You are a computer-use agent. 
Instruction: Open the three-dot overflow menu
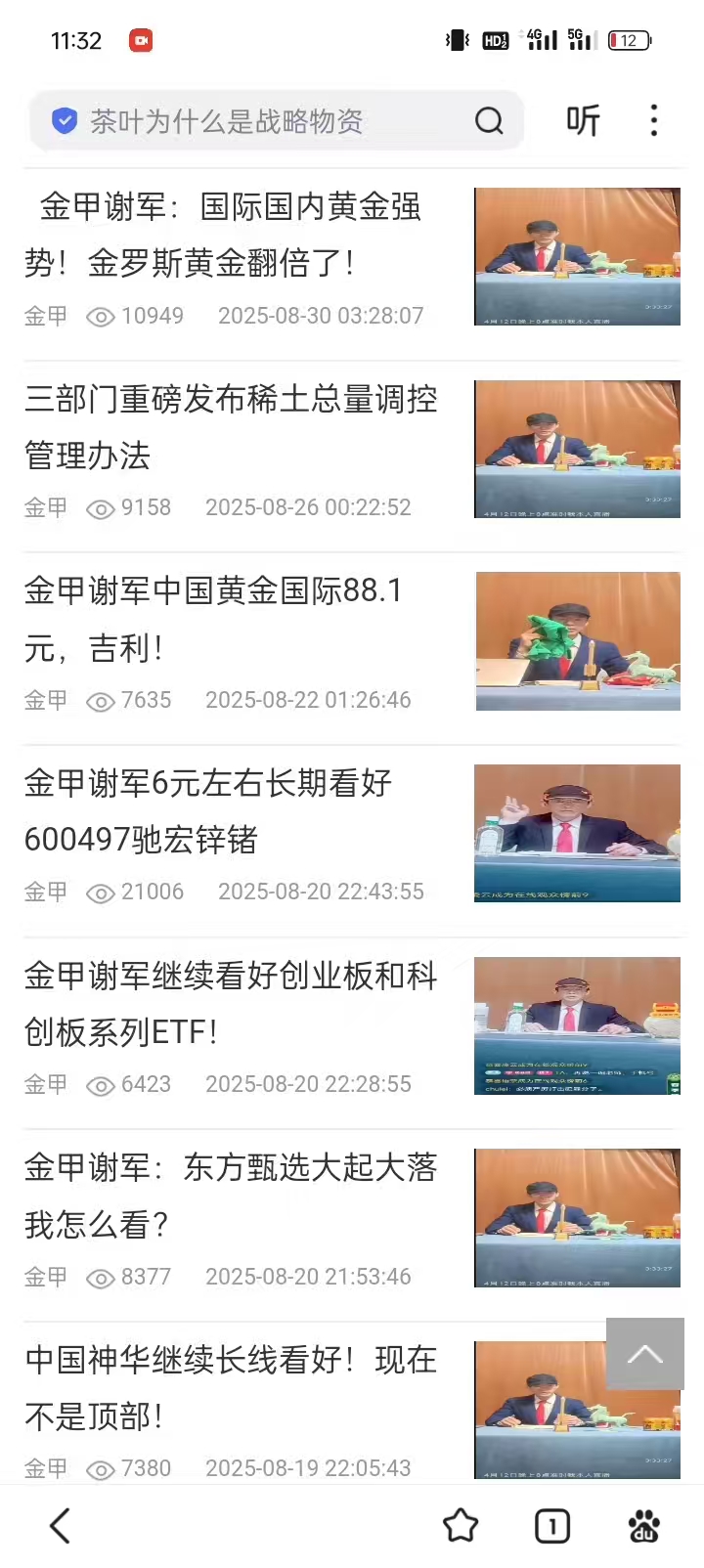point(653,120)
